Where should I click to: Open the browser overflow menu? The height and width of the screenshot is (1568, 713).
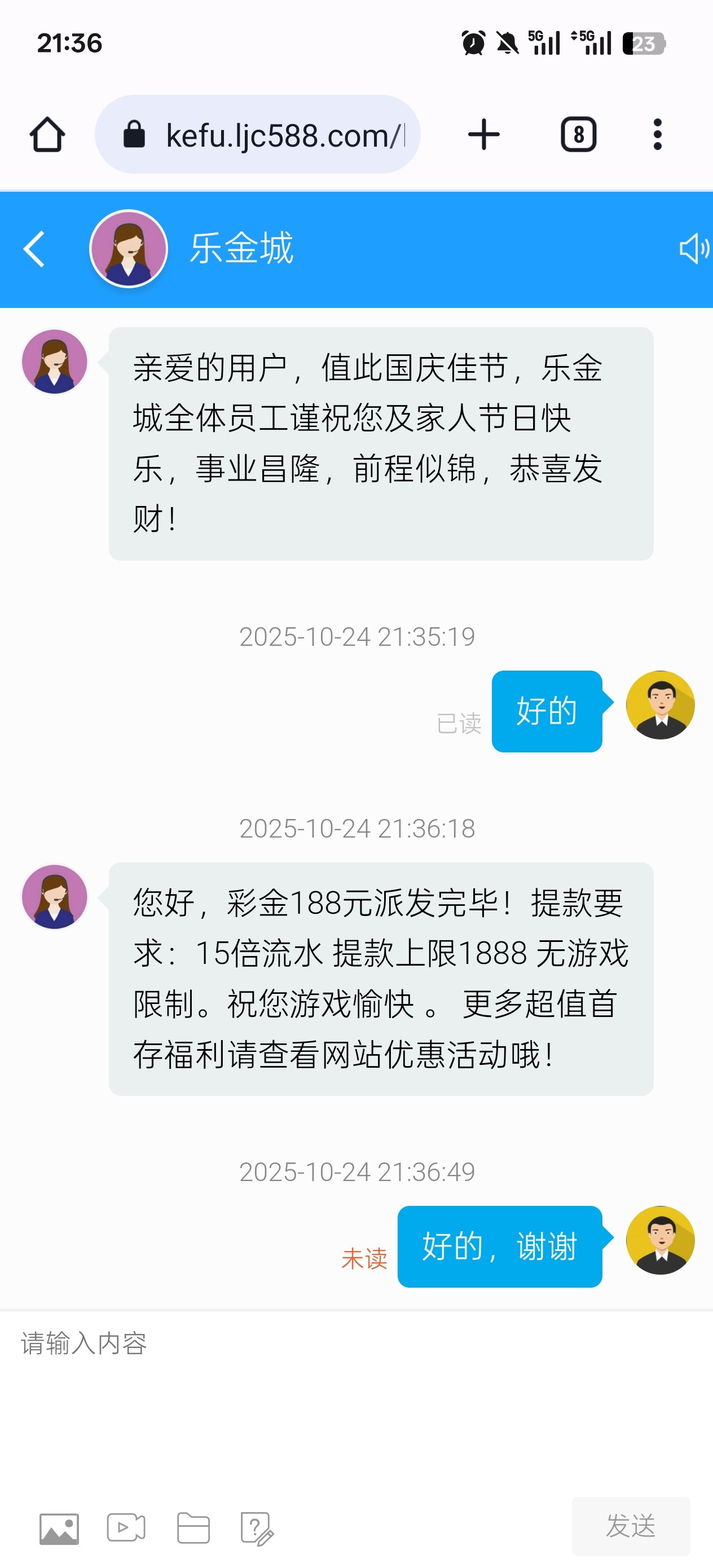point(657,135)
